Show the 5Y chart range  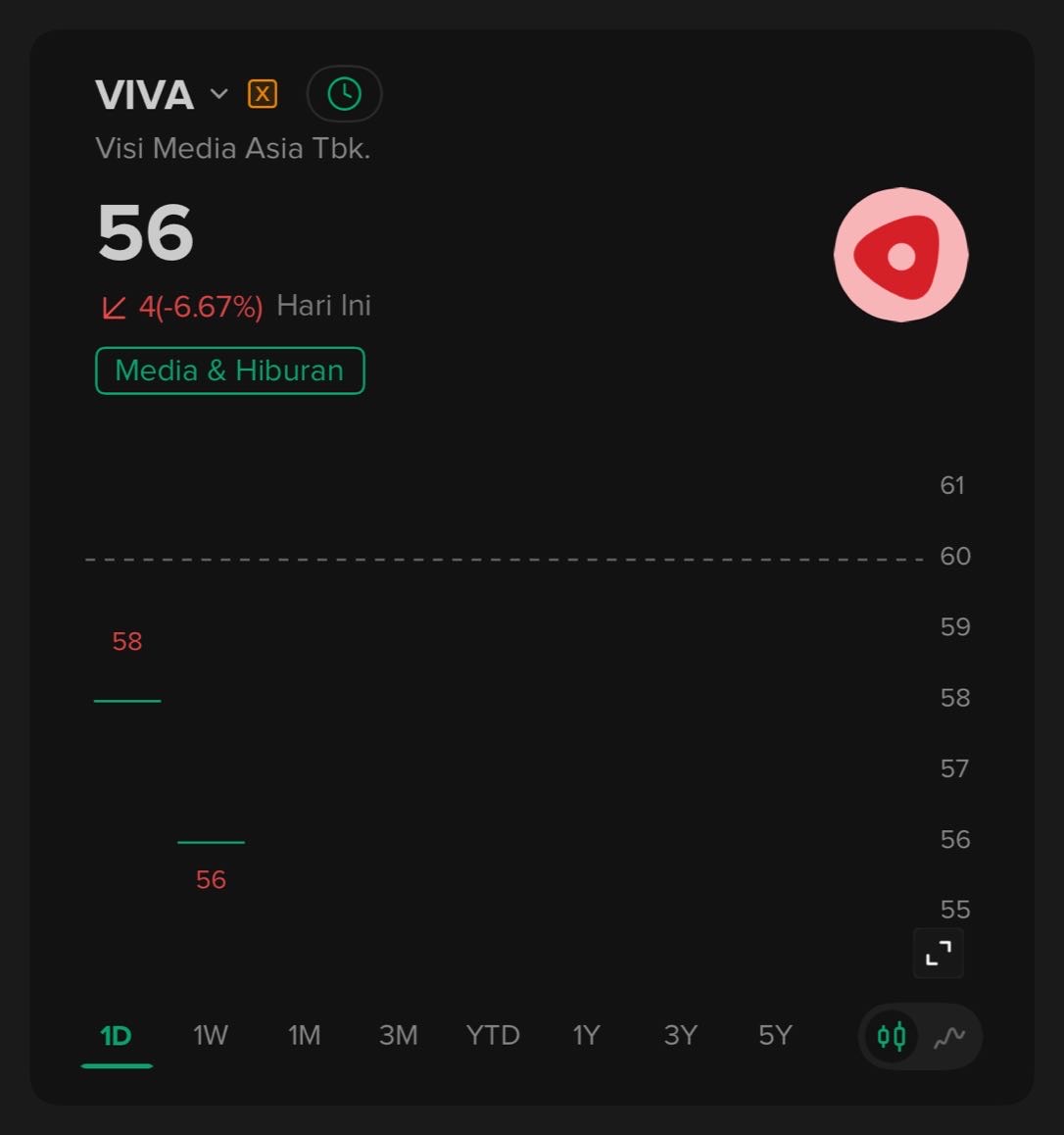coord(774,1036)
